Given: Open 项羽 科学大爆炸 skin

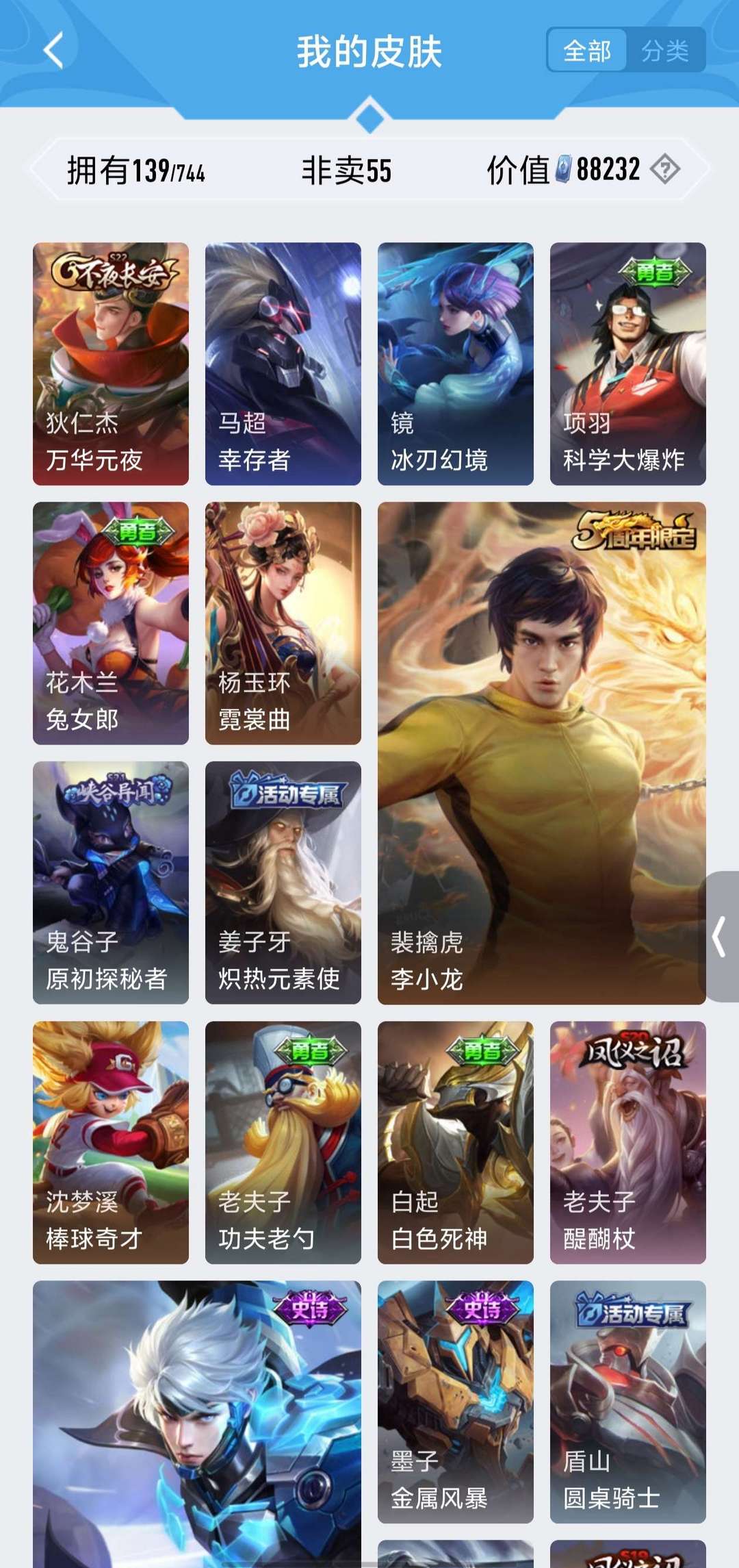Looking at the screenshot, I should 628,364.
